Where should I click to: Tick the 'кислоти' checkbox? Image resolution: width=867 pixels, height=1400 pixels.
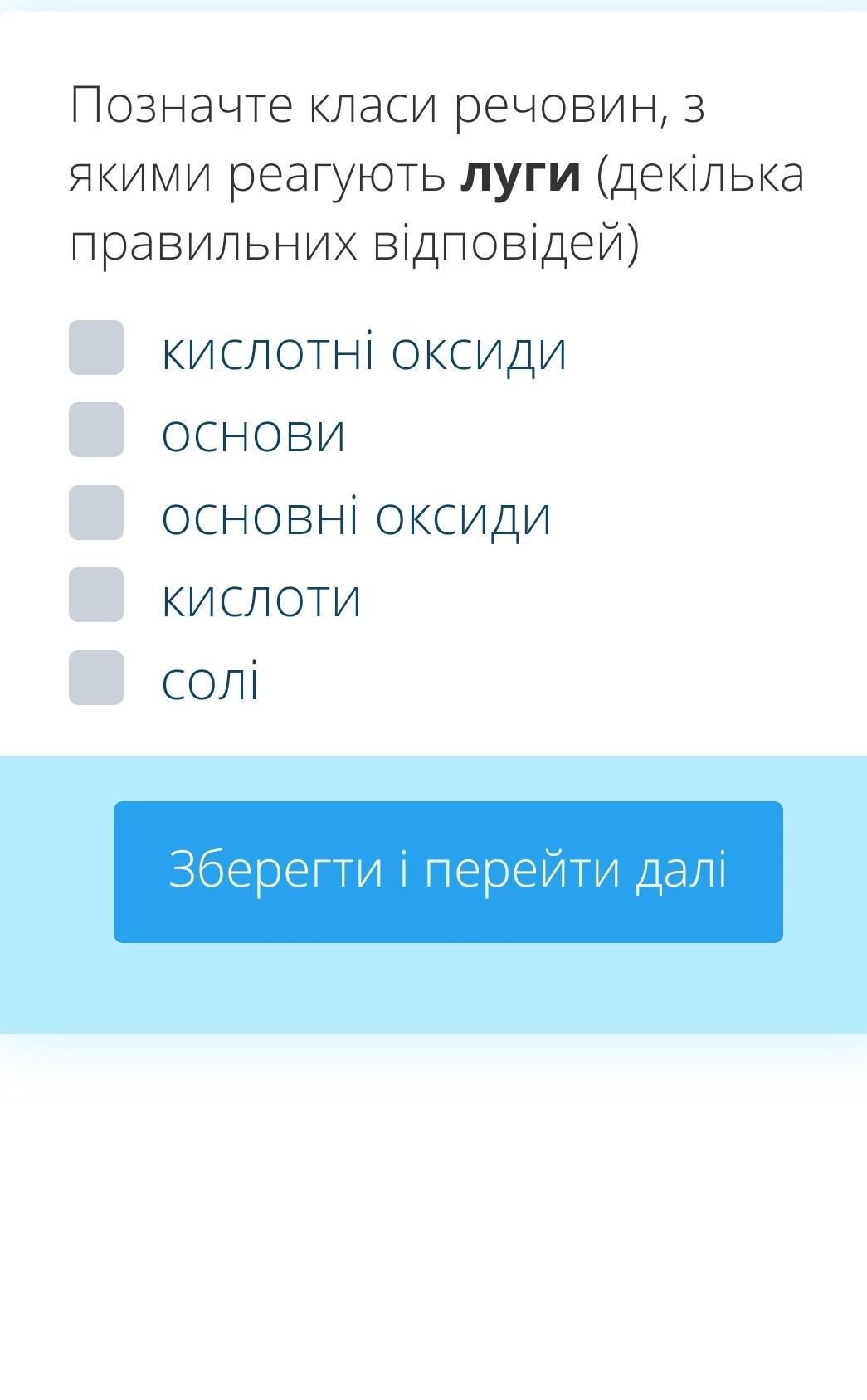coord(96,595)
